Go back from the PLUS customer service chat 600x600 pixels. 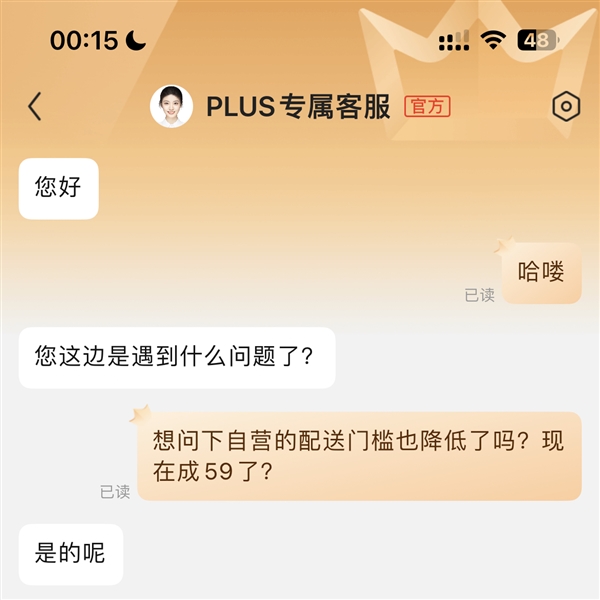click(35, 107)
